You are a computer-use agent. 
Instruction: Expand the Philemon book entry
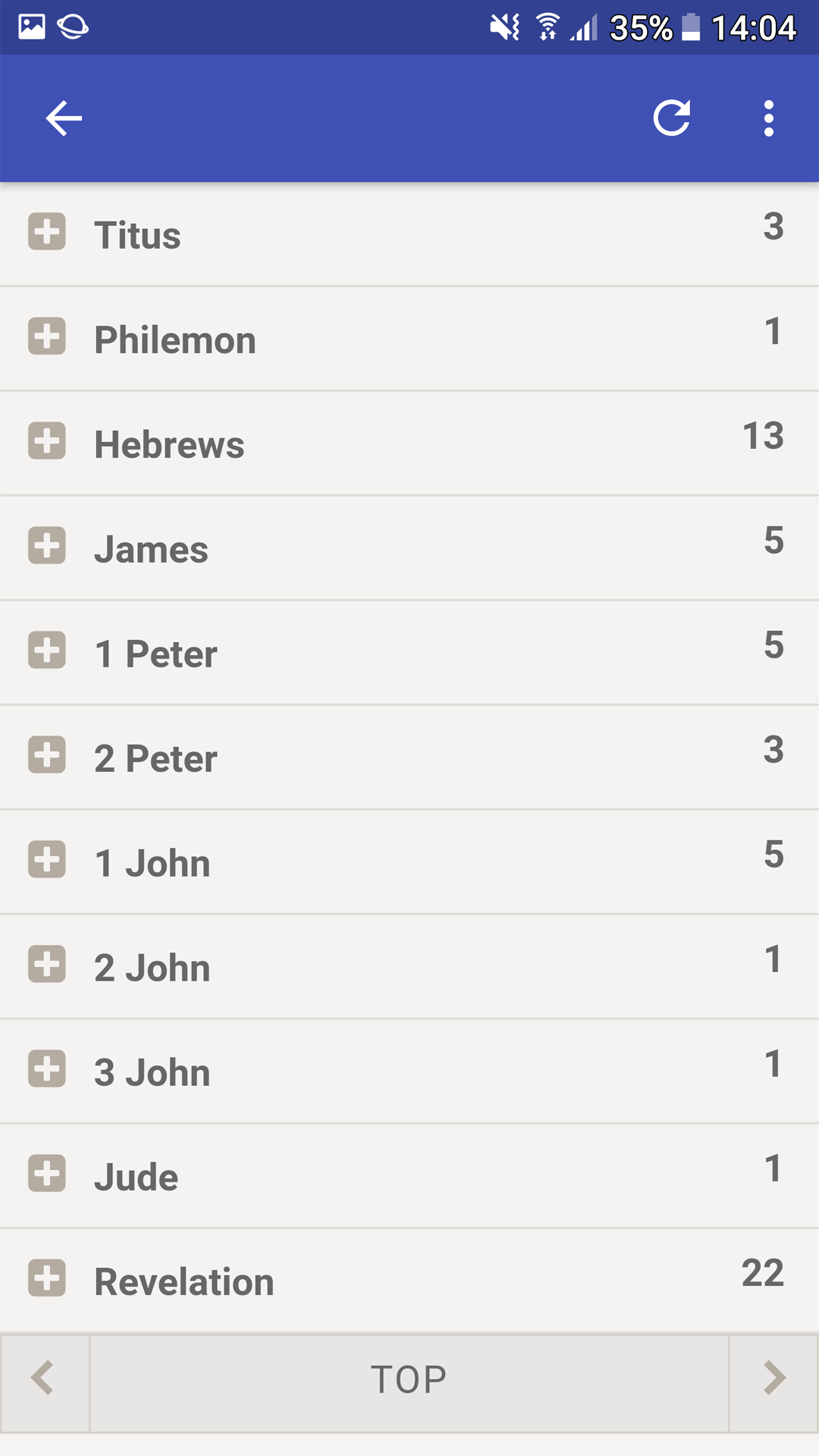49,339
